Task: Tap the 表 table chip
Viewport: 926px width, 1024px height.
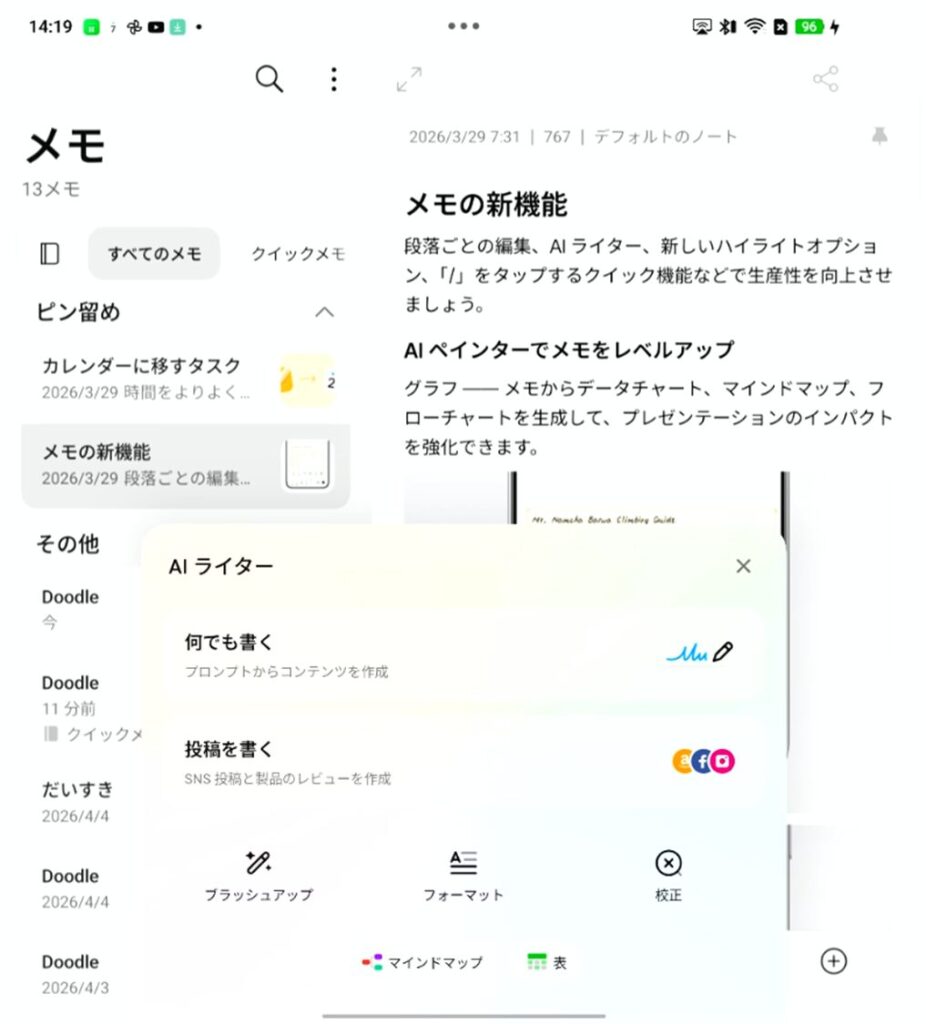Action: [x=548, y=962]
